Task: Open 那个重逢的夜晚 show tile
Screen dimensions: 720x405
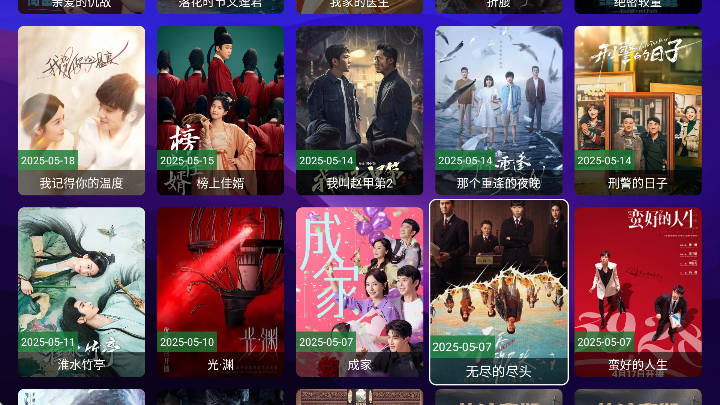Action: [x=498, y=110]
